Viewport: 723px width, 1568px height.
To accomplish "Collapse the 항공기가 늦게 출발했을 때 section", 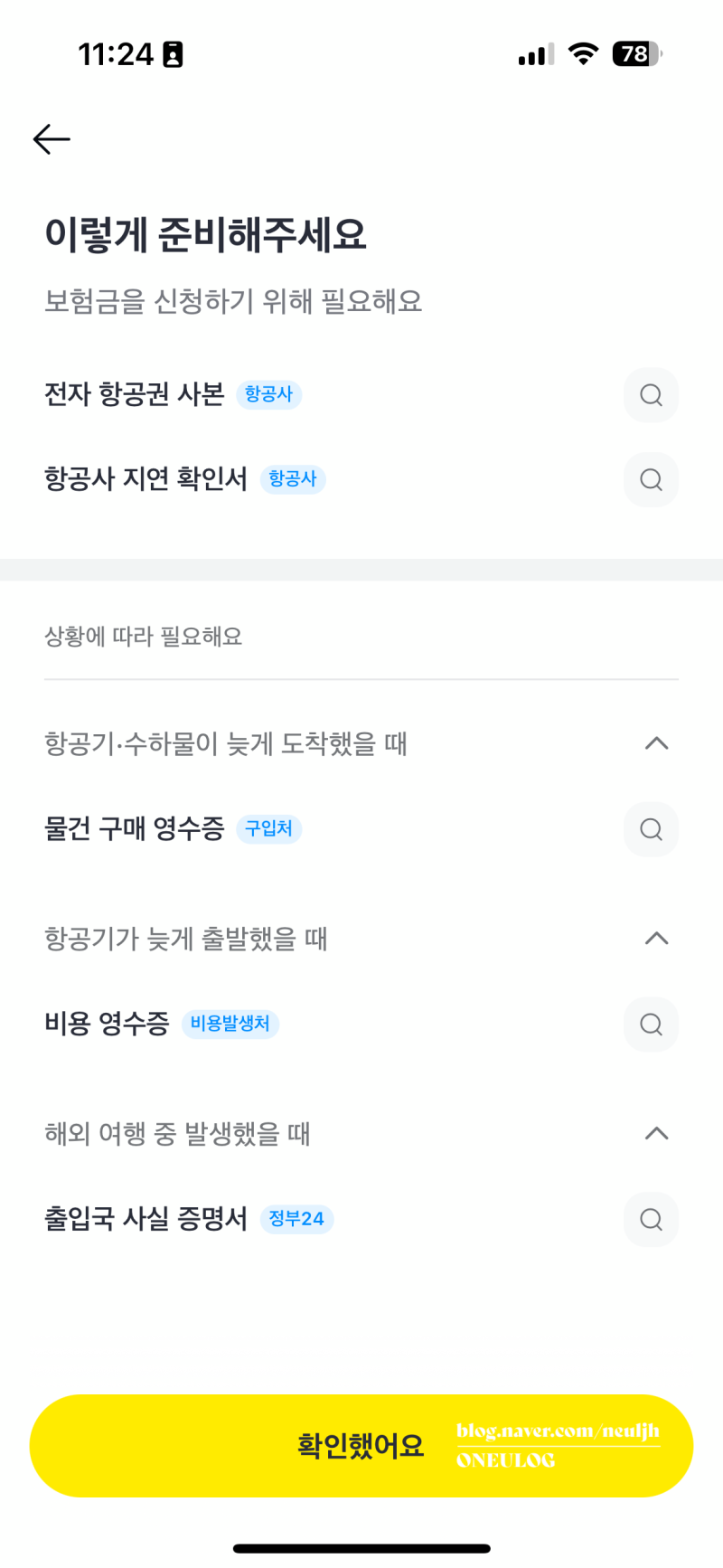I will pos(657,939).
